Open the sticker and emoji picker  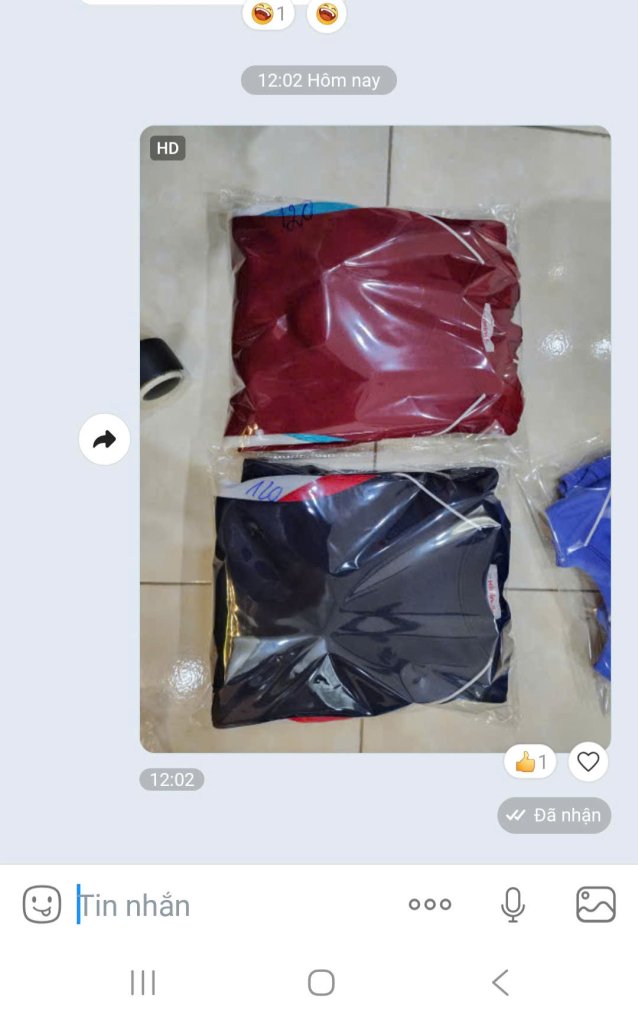click(x=42, y=905)
